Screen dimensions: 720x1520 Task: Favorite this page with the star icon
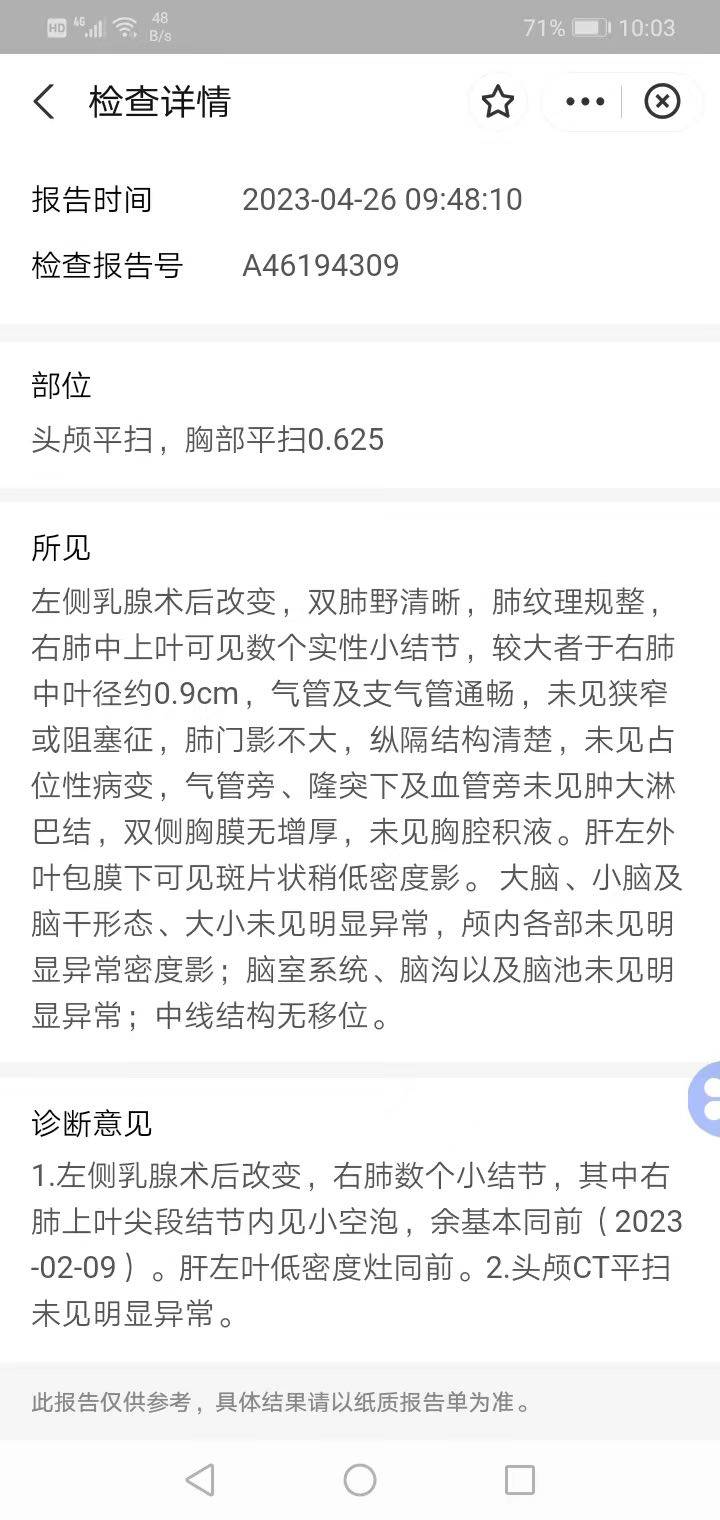497,102
